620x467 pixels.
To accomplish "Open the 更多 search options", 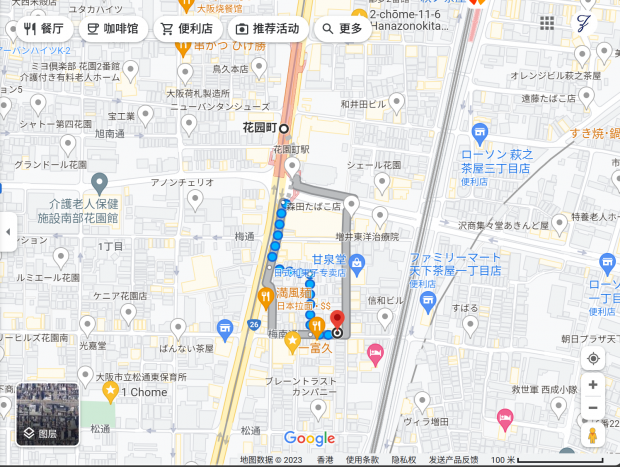I will pyautogui.click(x=341, y=29).
